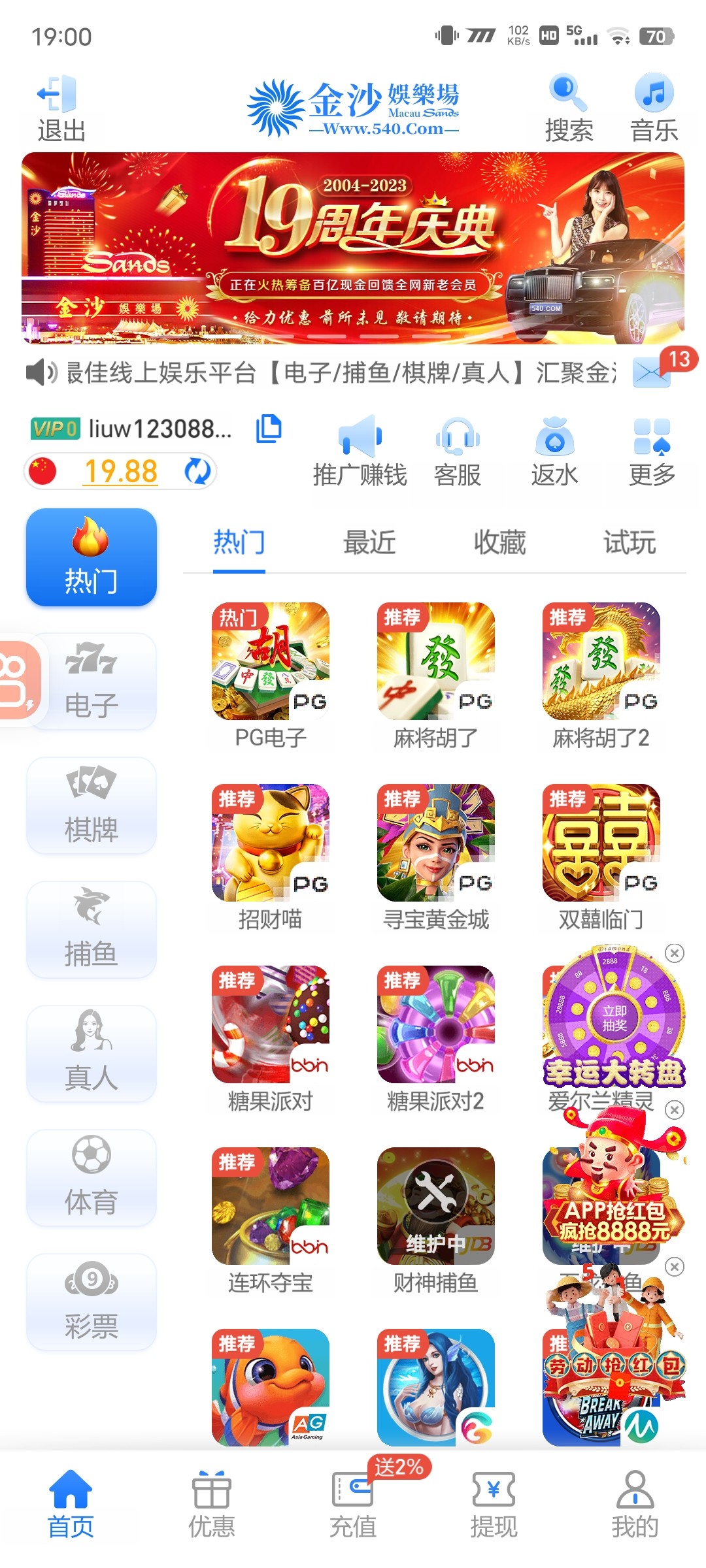Select the 棋牌 category
The height and width of the screenshot is (1568, 706).
[92, 806]
